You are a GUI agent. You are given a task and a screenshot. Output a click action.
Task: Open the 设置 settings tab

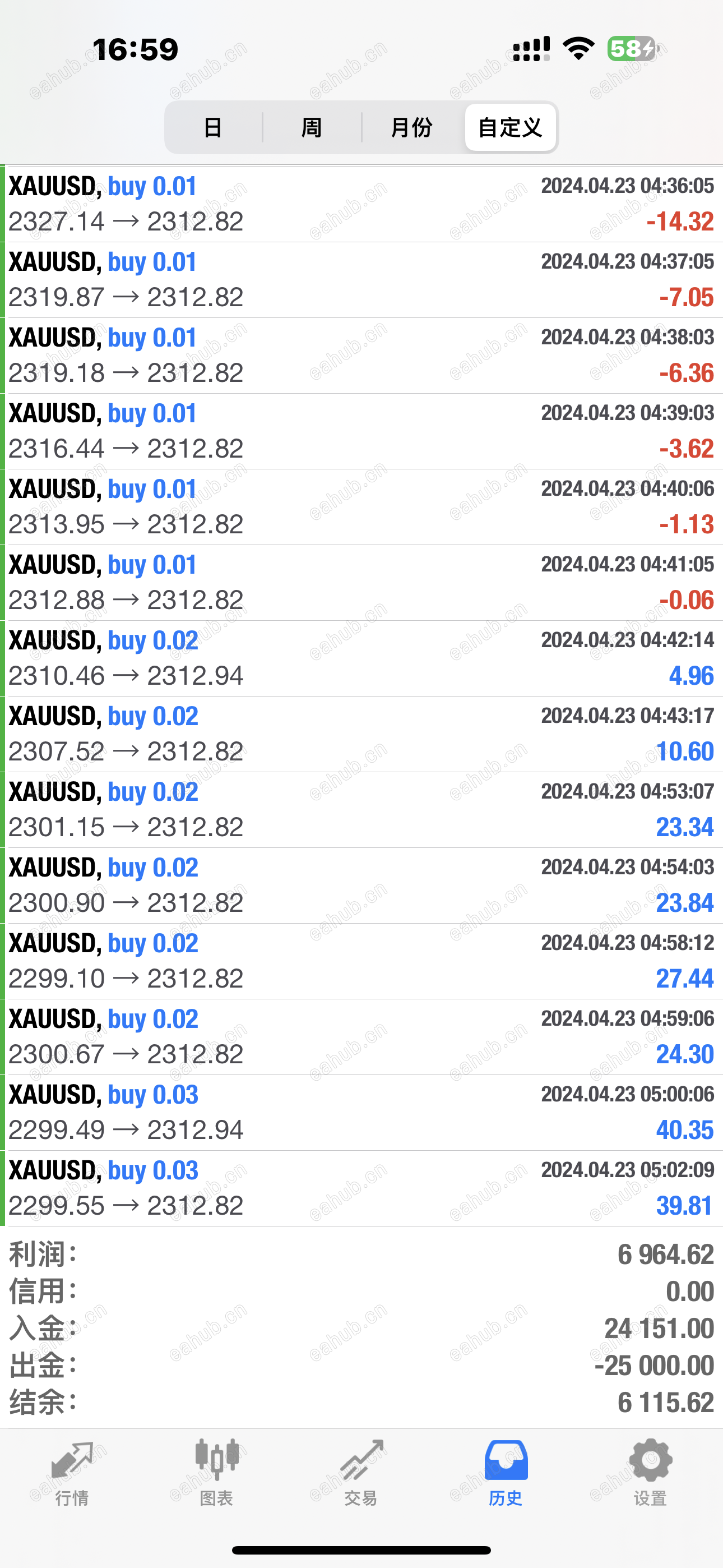click(651, 1473)
